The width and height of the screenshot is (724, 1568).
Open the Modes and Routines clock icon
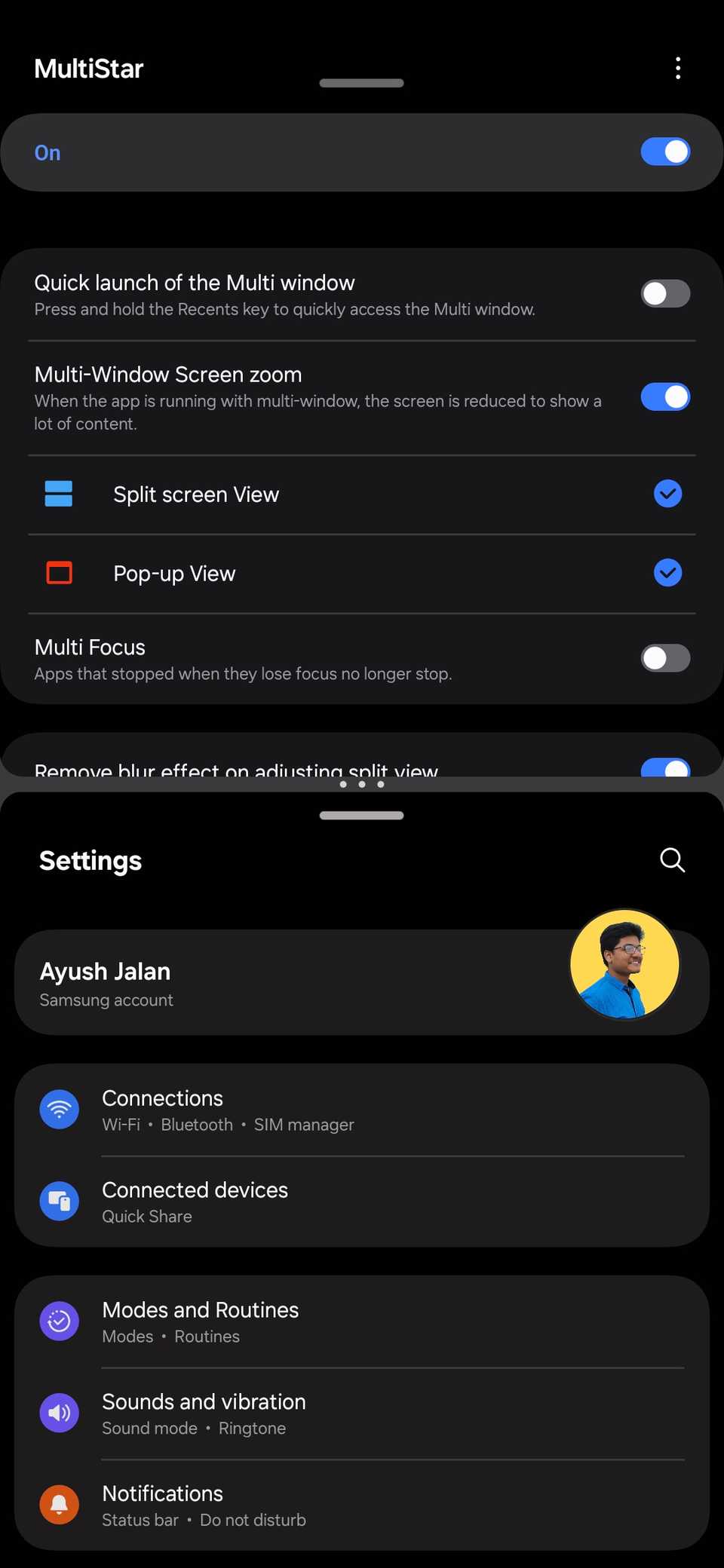59,1321
